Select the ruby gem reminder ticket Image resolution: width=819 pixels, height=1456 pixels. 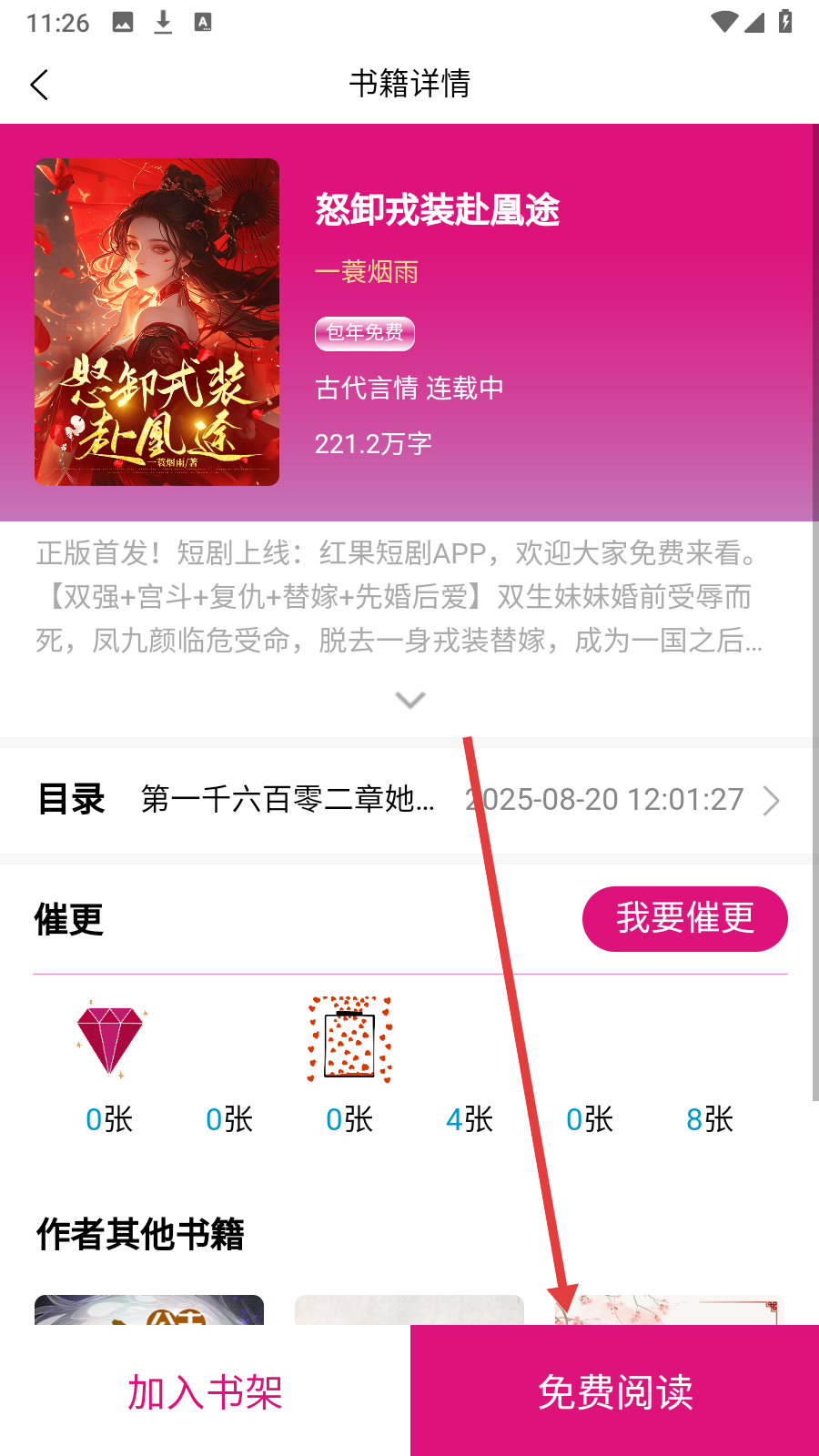(x=110, y=1040)
